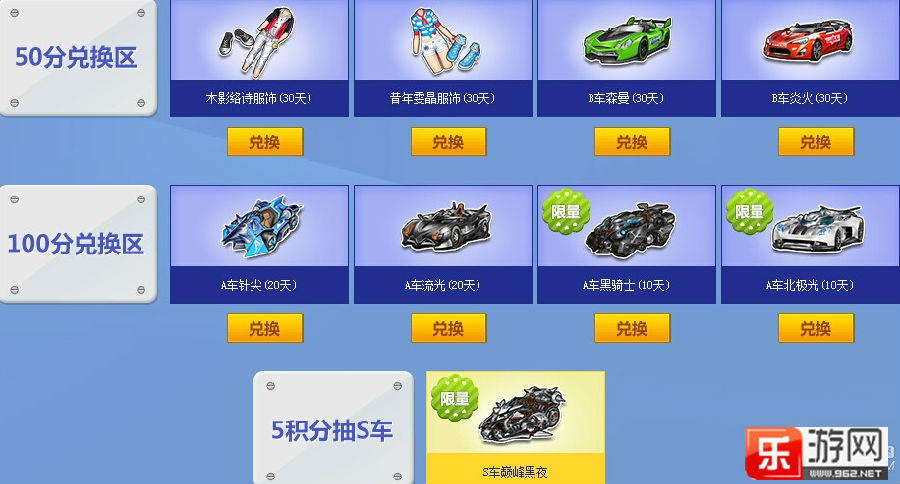Screen dimensions: 900x484
Task: Redeem 昔年雯晶服饰 with 兑换 button
Action: (x=448, y=142)
